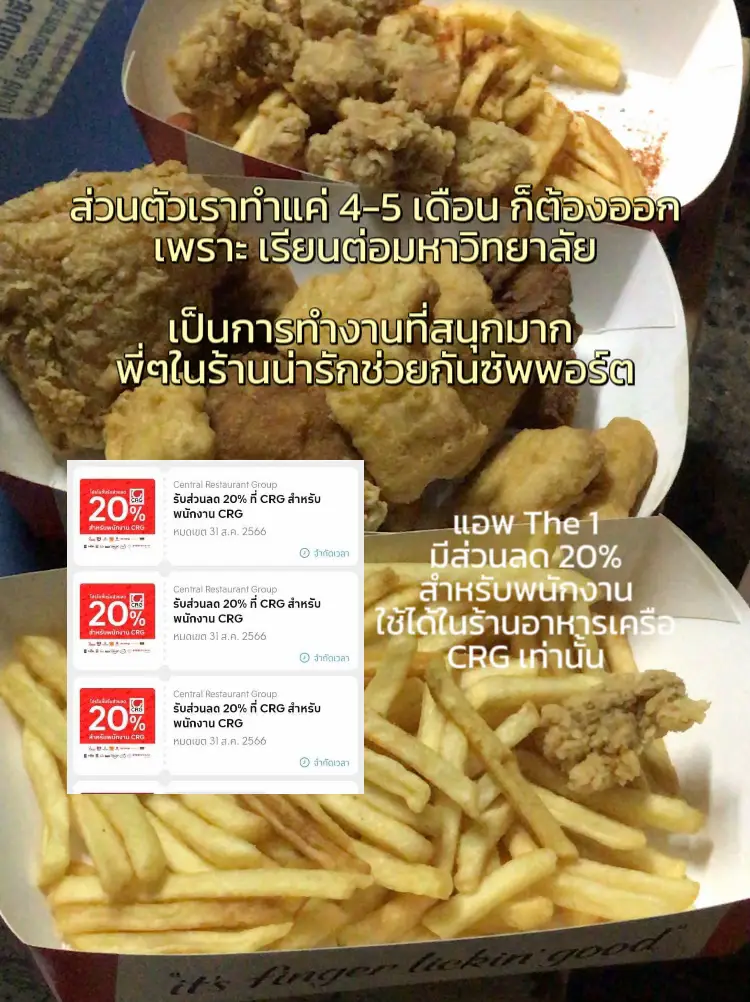Image resolution: width=750 pixels, height=1002 pixels.
Task: Click จำกัดเวลา on the third coupon
Action: tap(329, 761)
